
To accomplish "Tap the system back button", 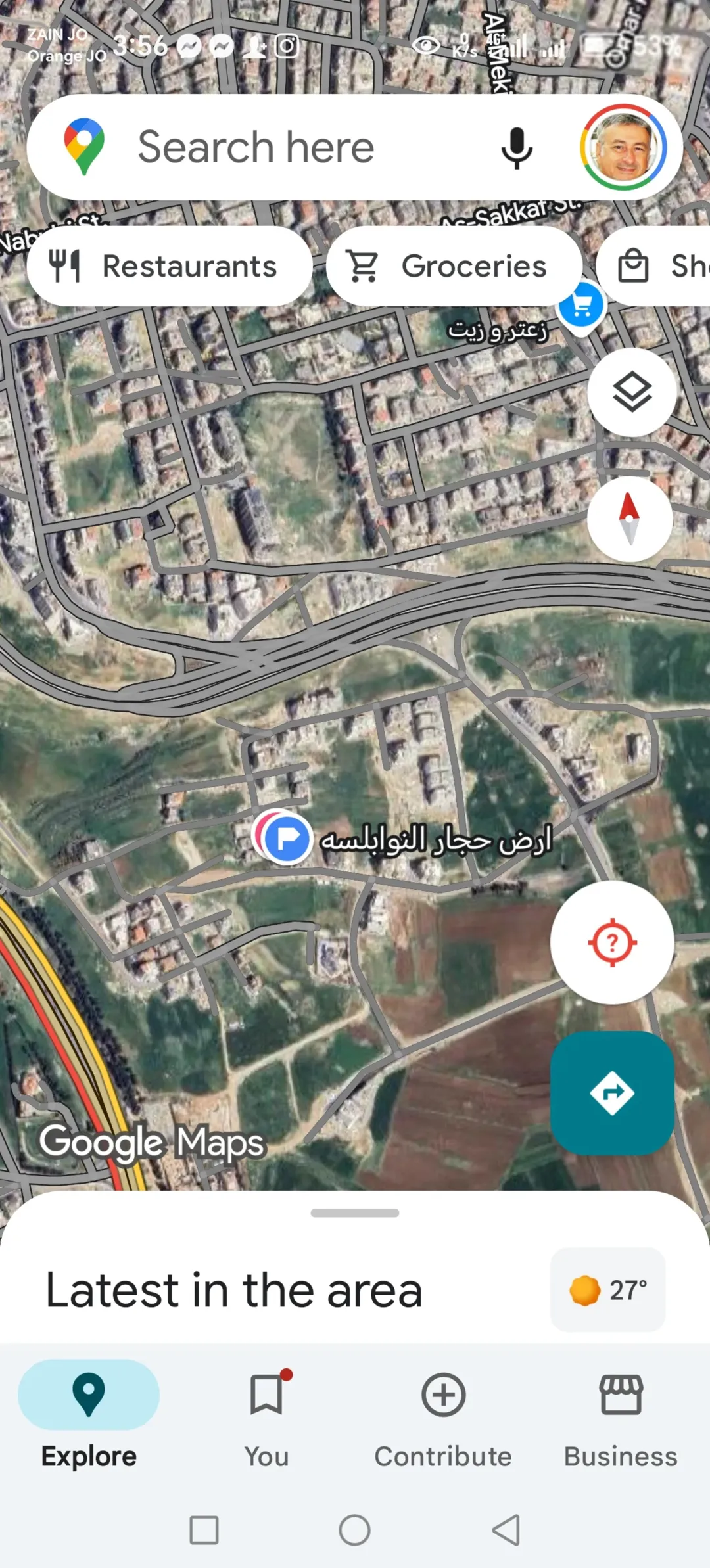I will coord(506,1531).
